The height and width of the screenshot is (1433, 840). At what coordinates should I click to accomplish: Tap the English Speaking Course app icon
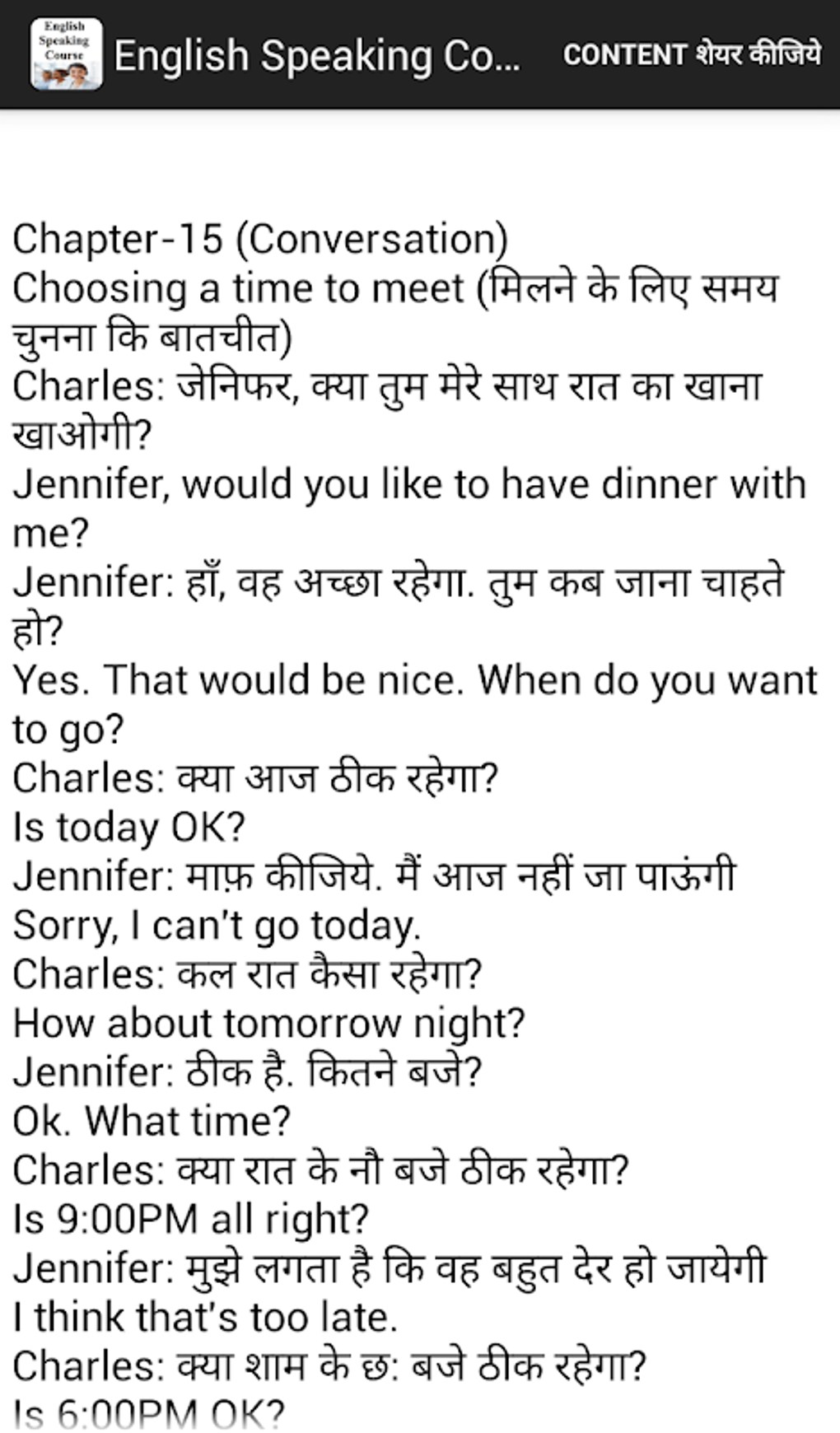[x=66, y=55]
